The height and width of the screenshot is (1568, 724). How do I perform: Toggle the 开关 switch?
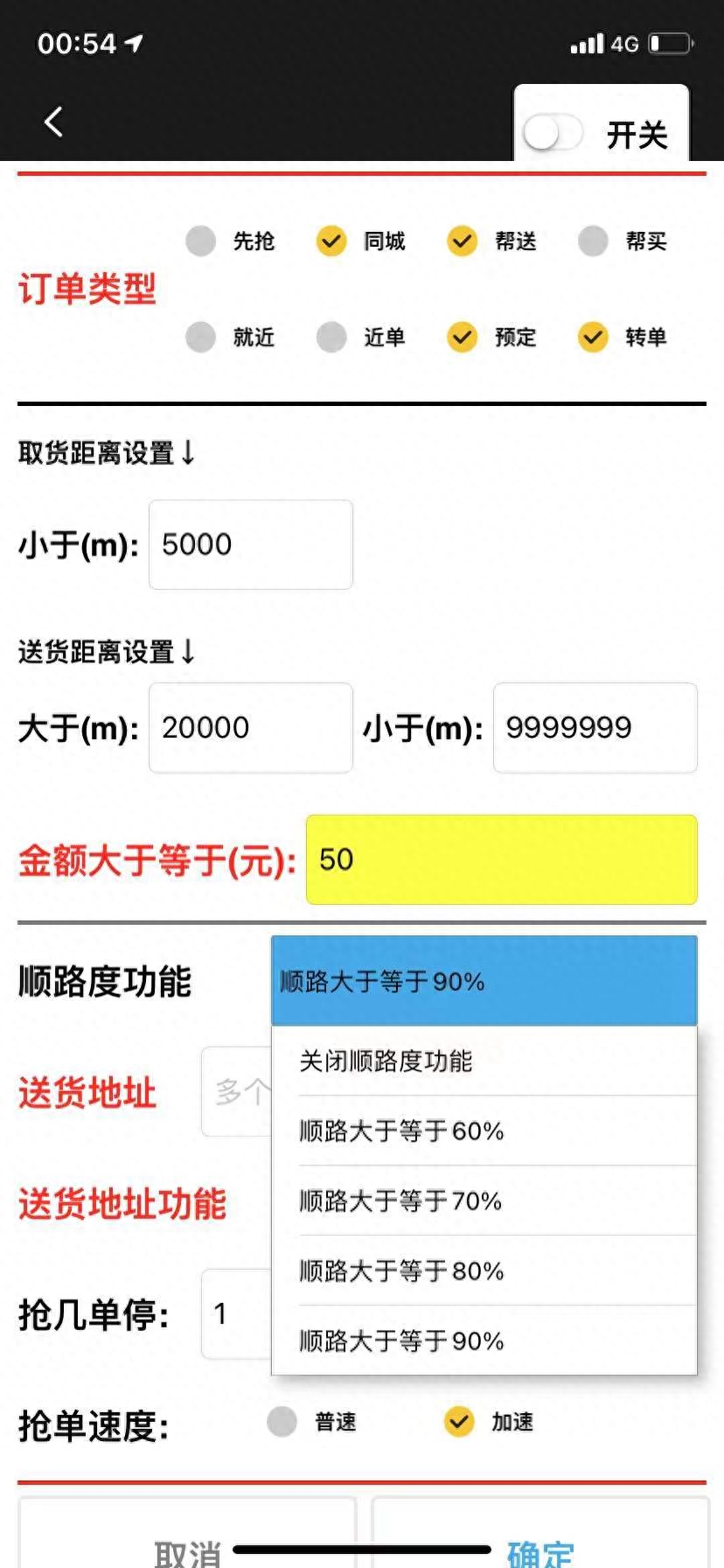point(553,134)
